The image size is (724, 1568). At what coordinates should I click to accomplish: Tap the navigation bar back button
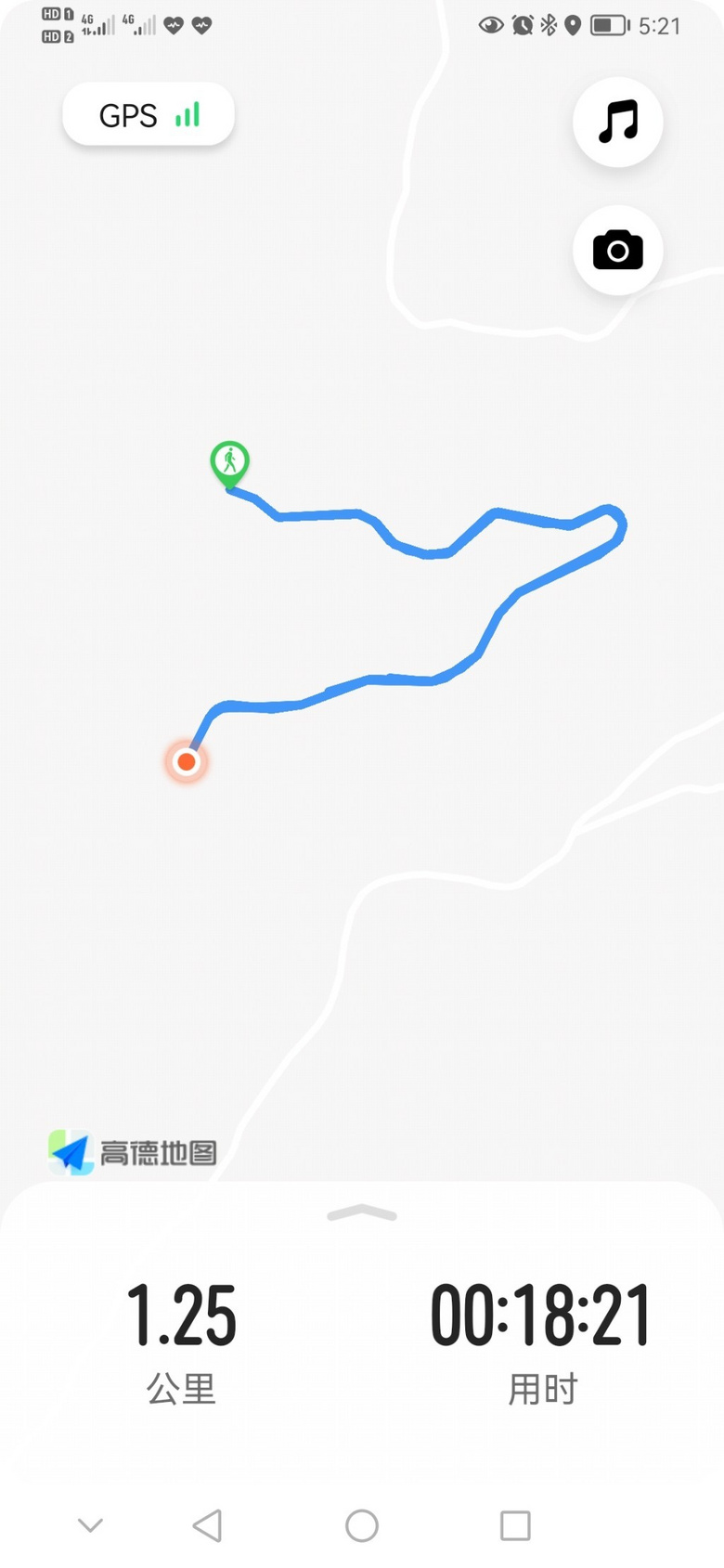207,1525
